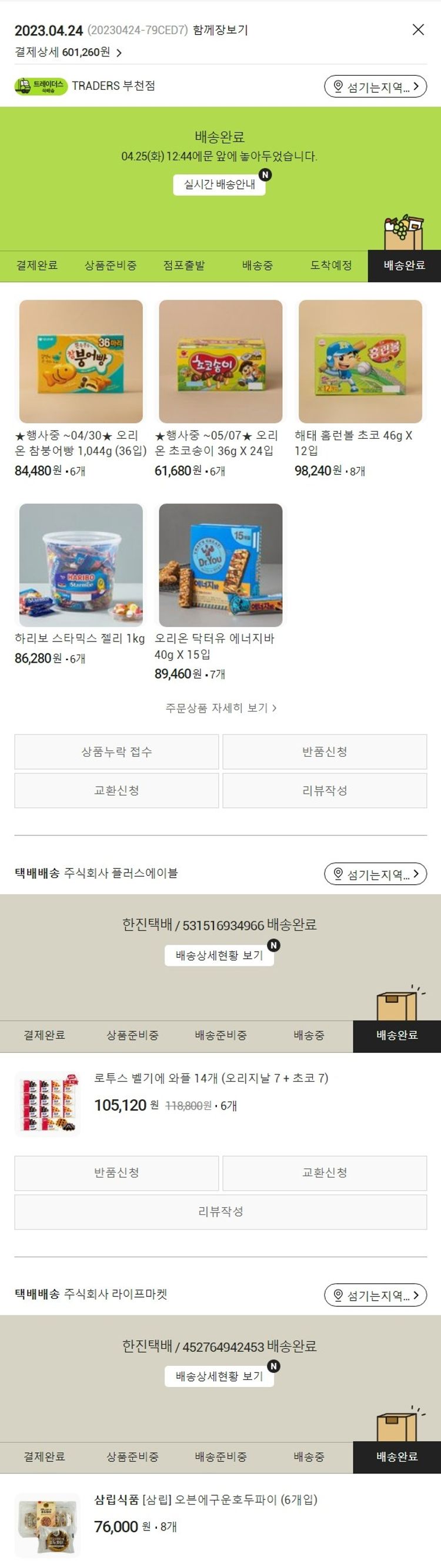Select 상품누락 접수 button
Viewport: 441px width, 1568px height.
(x=116, y=752)
